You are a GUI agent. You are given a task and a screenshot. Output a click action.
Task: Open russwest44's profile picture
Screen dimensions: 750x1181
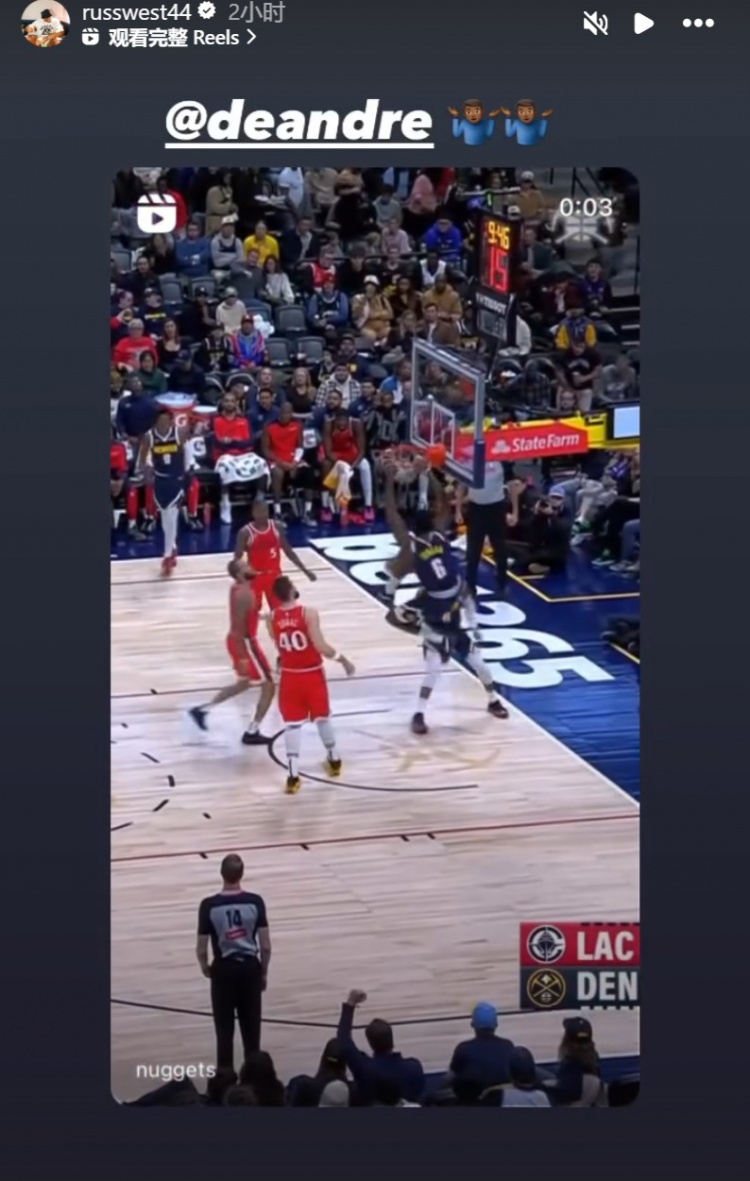[45, 23]
